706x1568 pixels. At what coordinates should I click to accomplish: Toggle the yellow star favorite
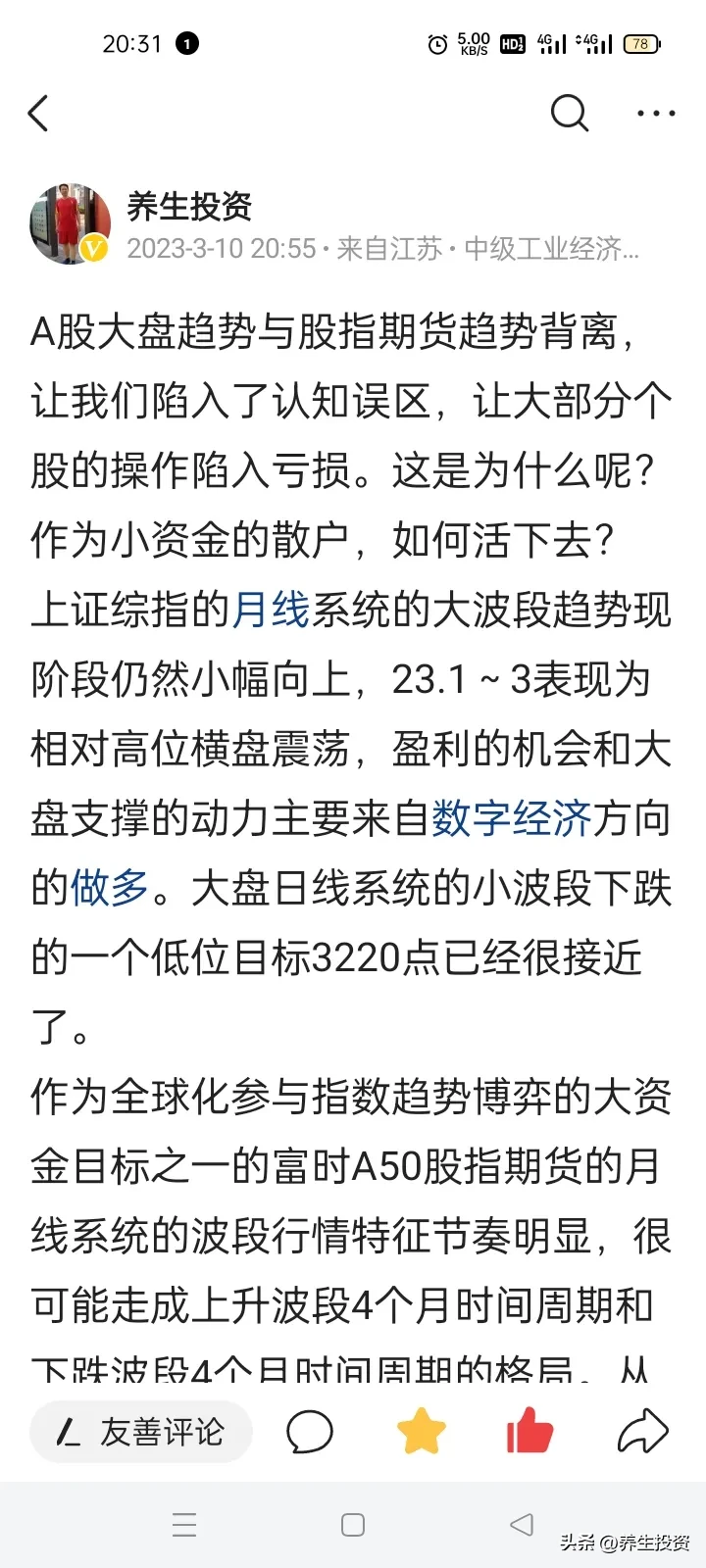(421, 1432)
